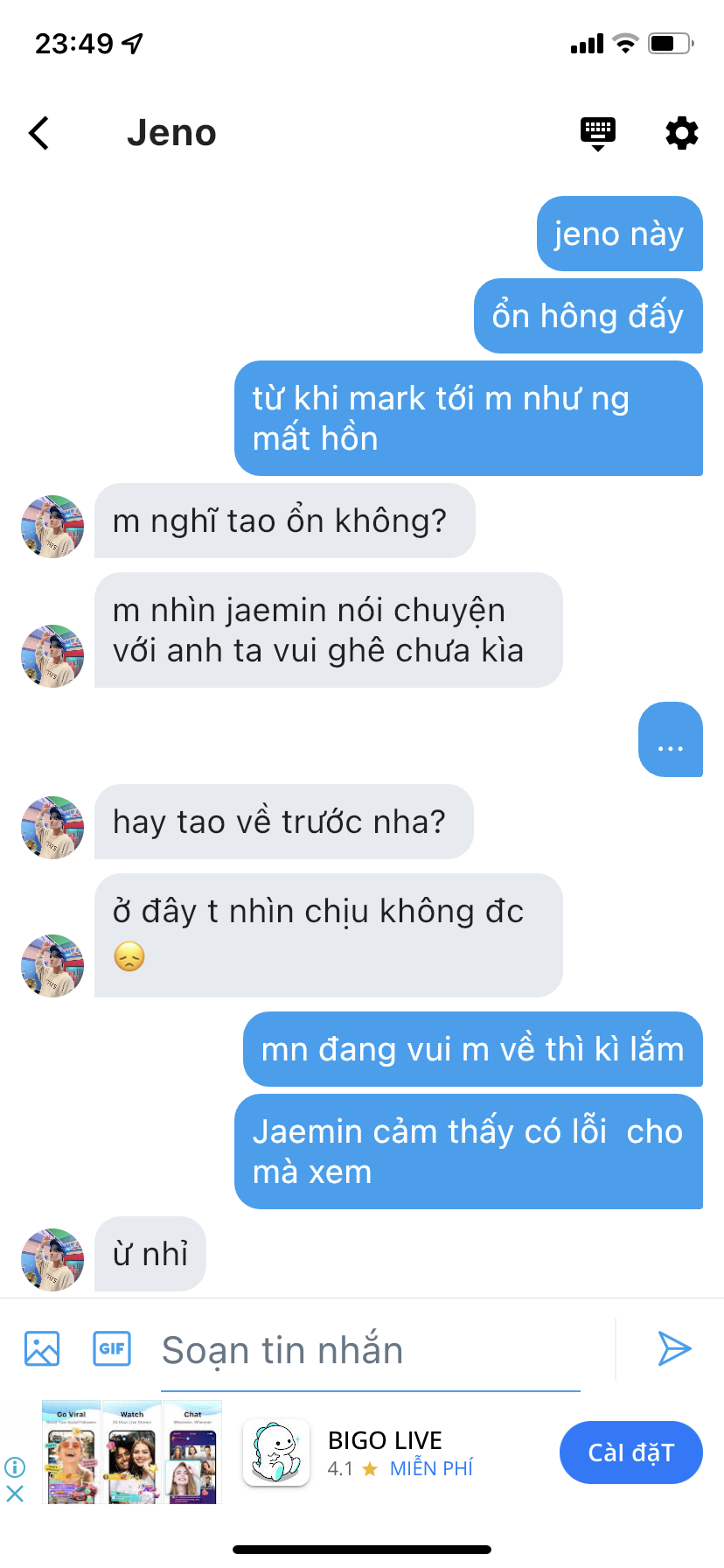Open the GIF picker
This screenshot has height=1568, width=724.
[x=112, y=1348]
